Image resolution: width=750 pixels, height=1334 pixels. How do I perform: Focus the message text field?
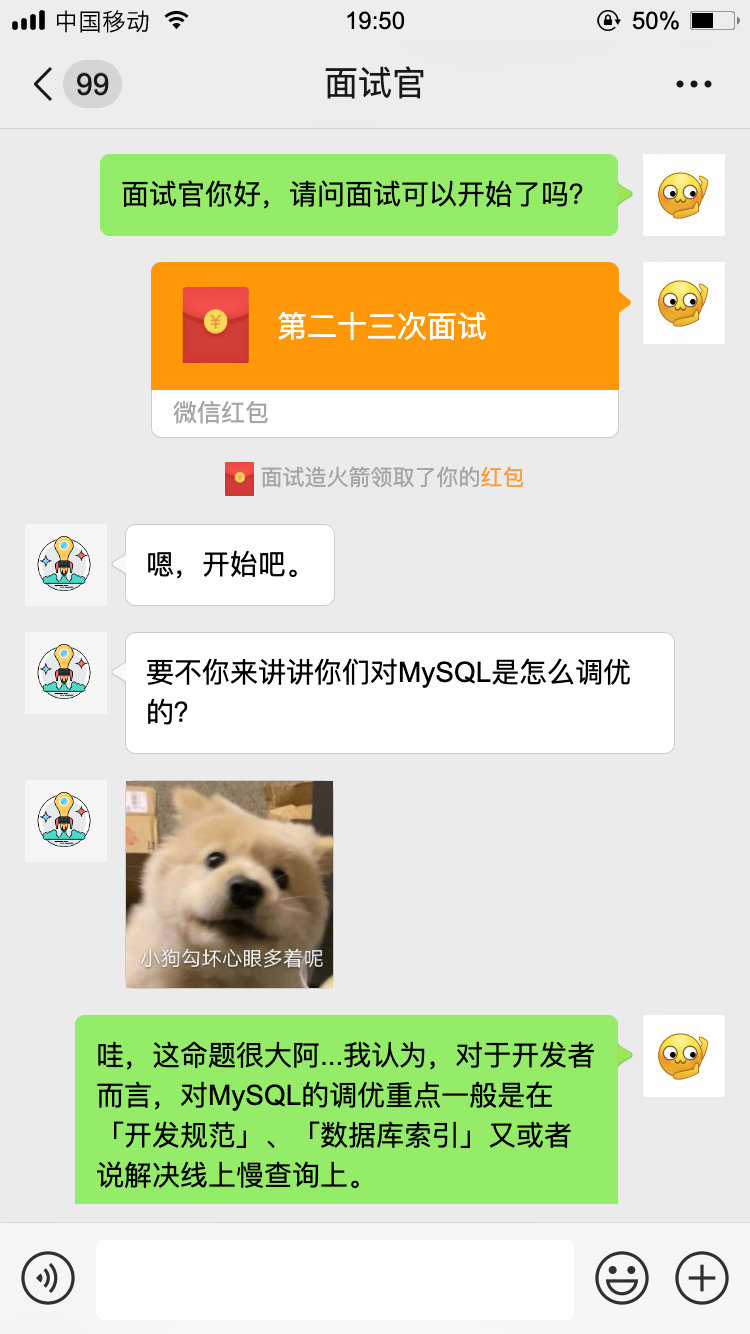tap(334, 1278)
